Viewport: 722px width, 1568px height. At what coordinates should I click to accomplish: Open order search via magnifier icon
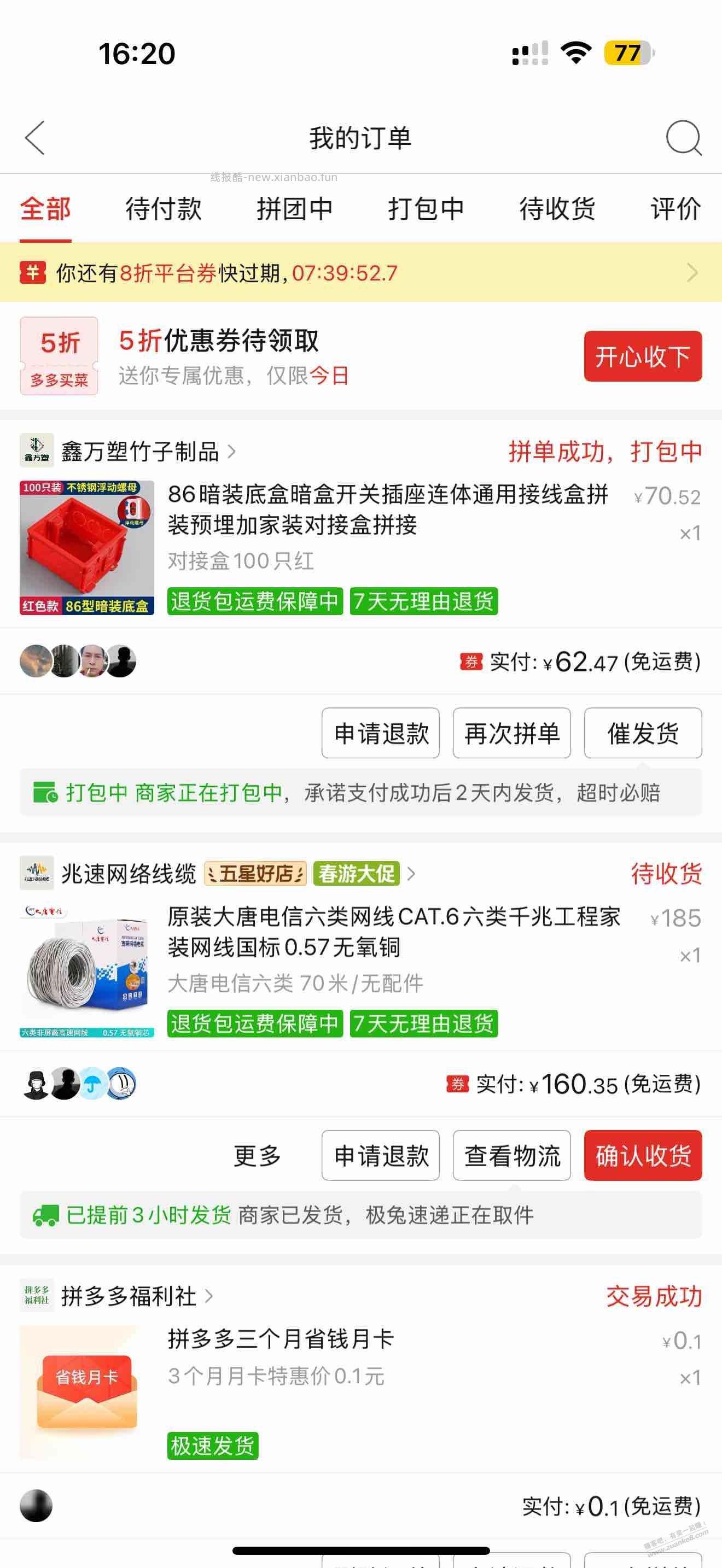click(x=684, y=138)
